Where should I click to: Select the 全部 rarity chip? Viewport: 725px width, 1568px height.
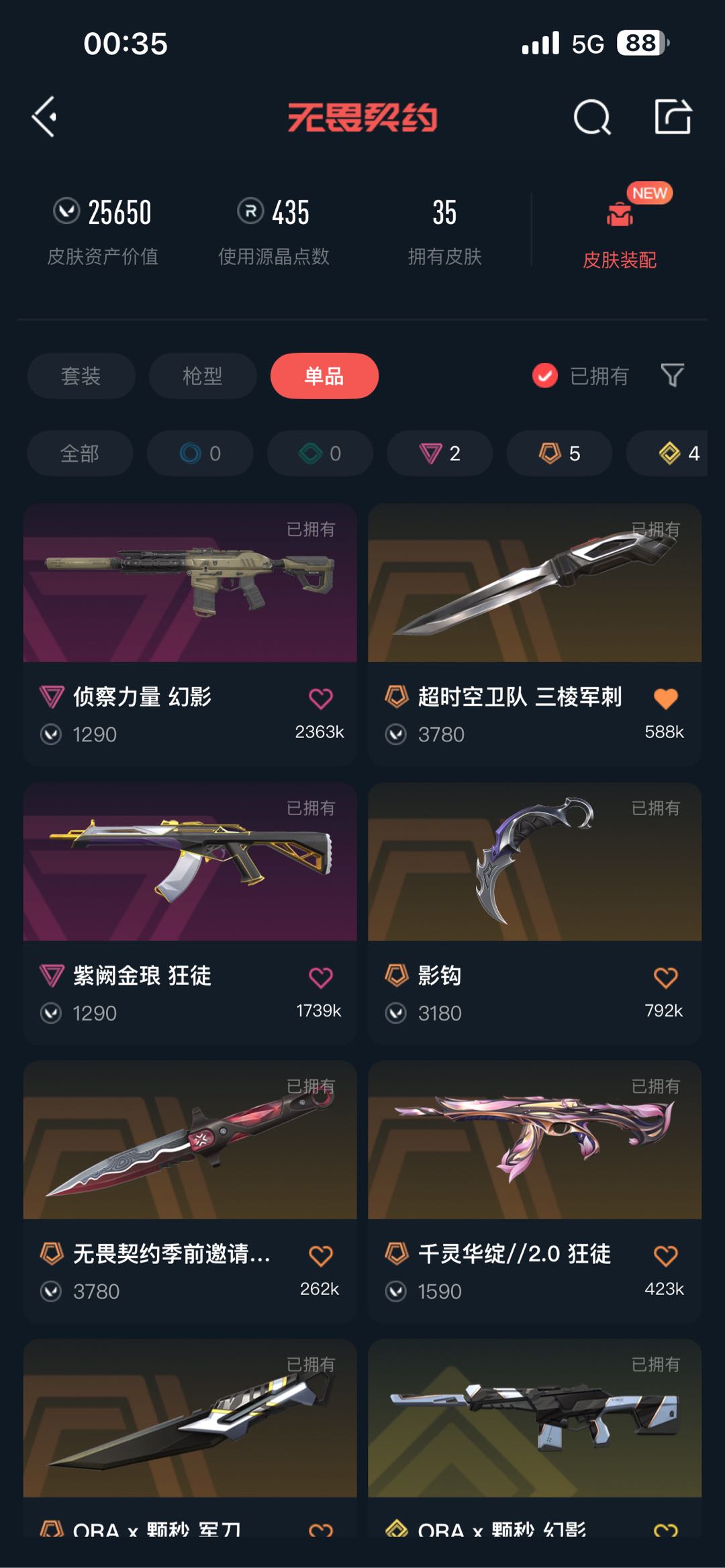click(80, 454)
